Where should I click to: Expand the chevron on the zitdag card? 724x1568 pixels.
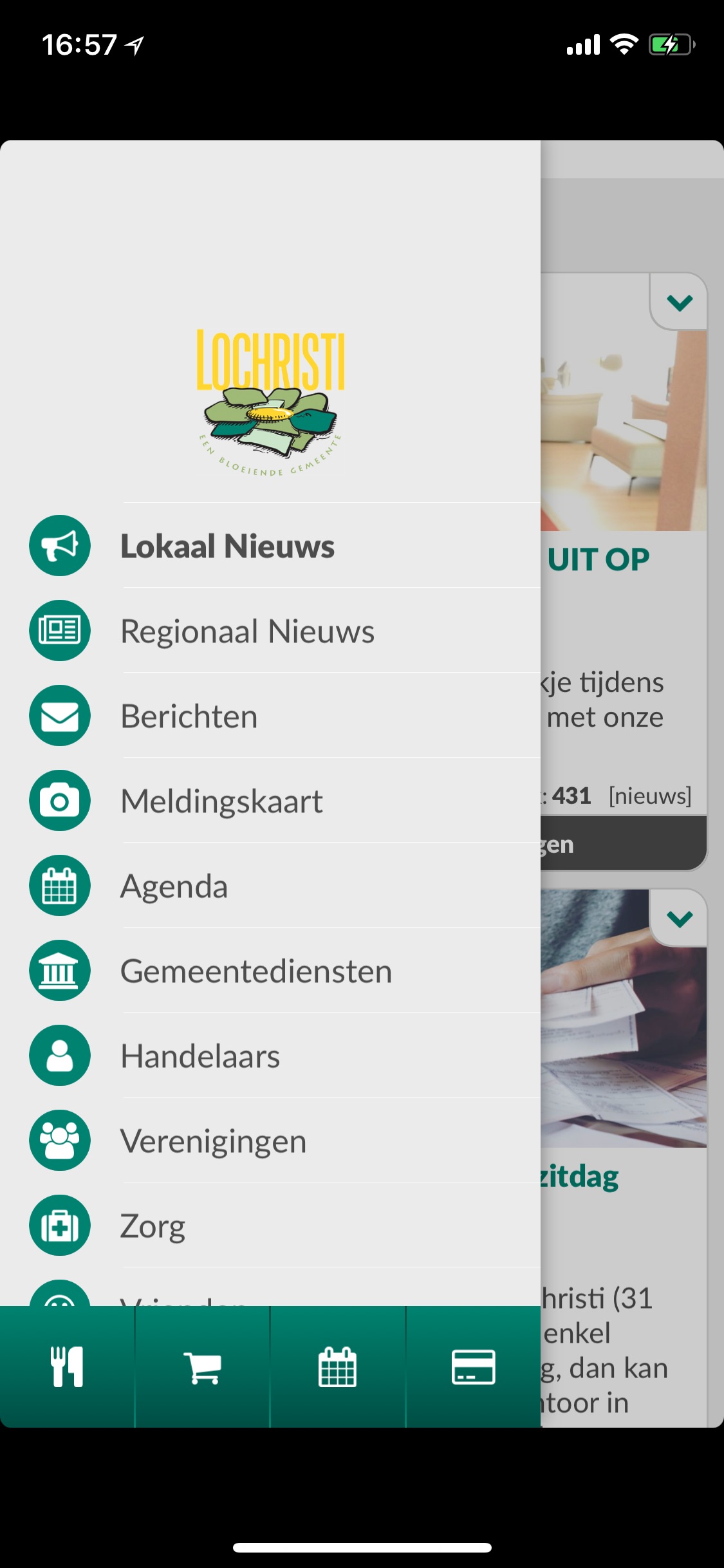pos(680,919)
